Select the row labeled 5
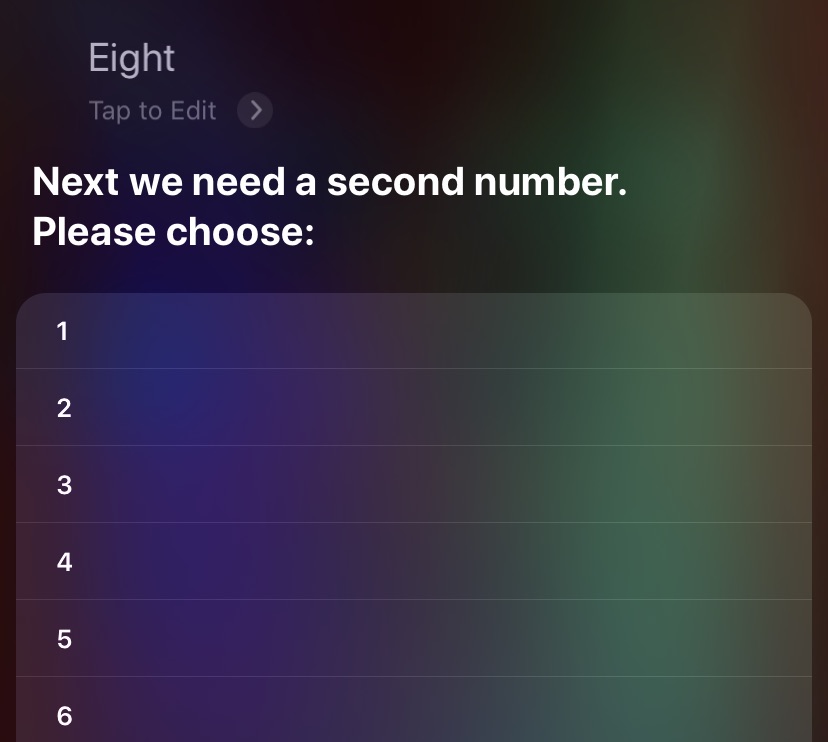This screenshot has width=828, height=742. coord(413,639)
